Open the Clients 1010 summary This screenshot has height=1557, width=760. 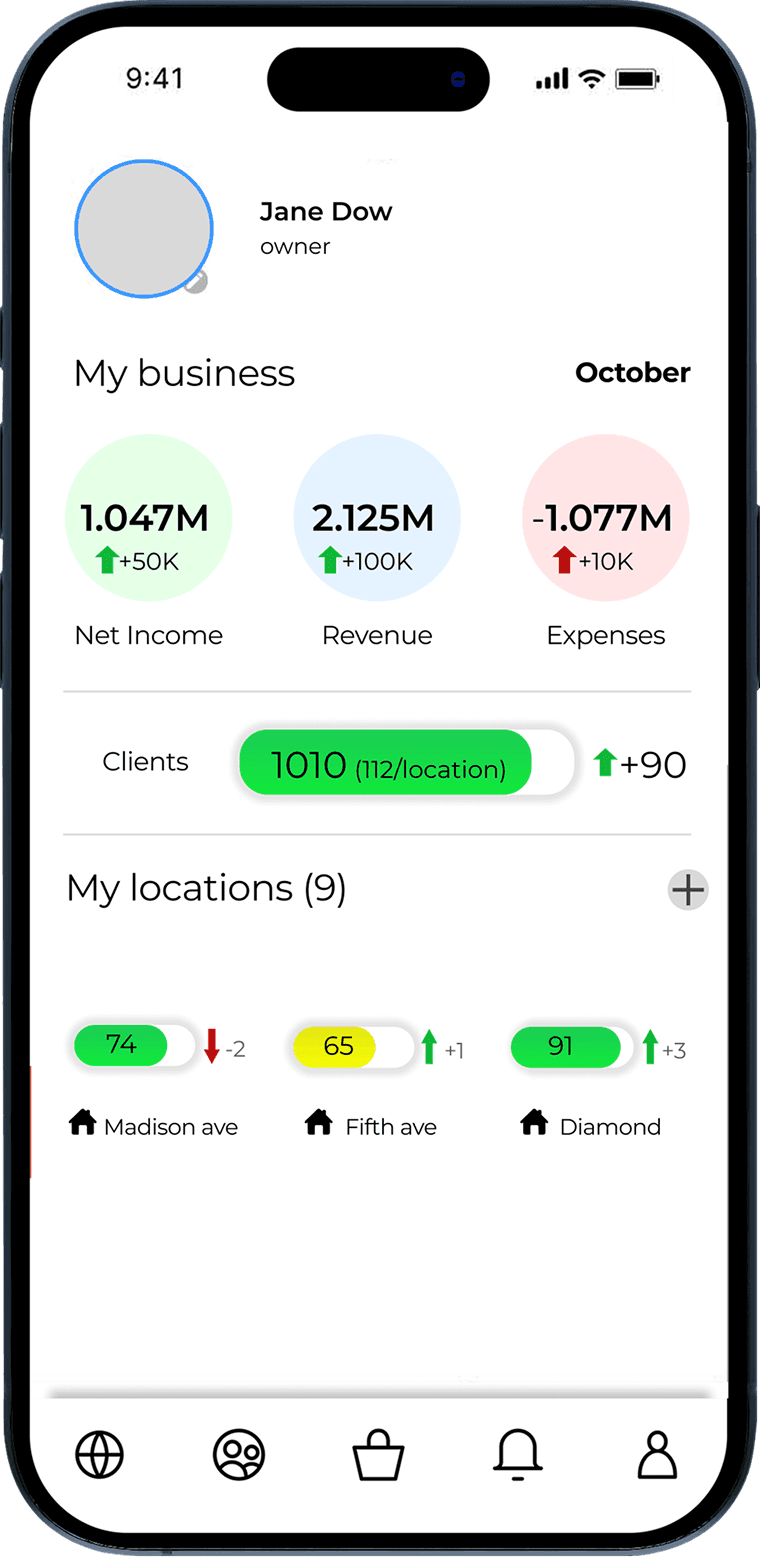386,763
